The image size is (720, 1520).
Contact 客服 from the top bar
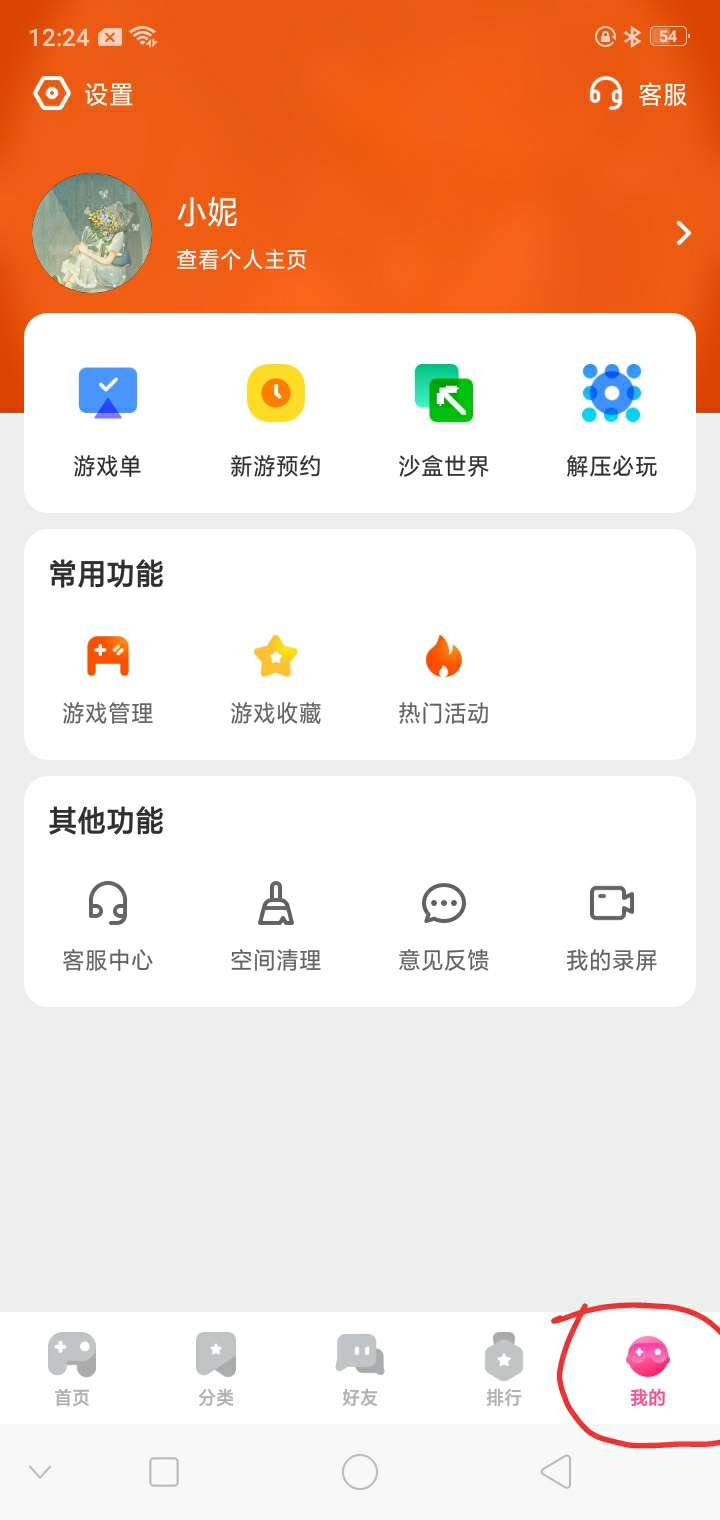tap(638, 95)
